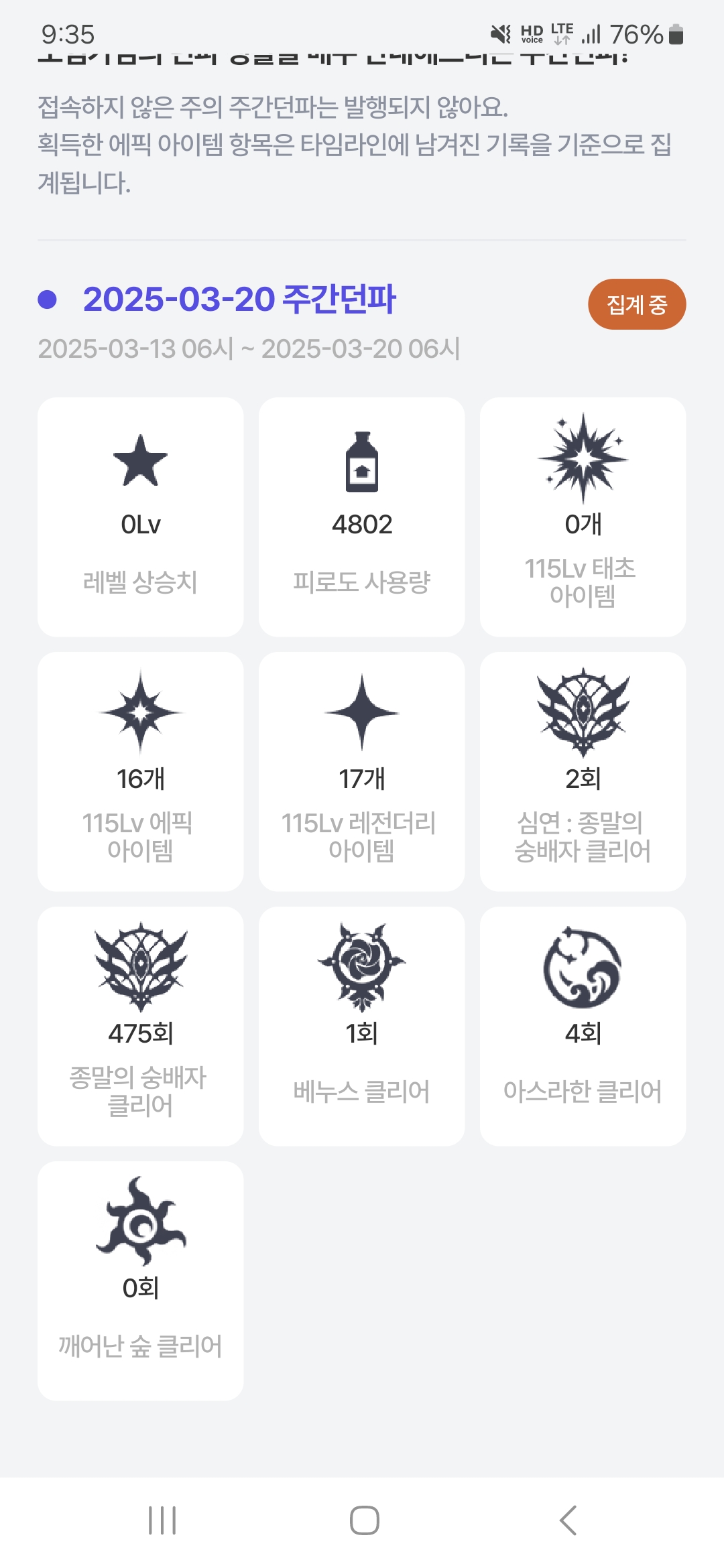
Task: Go back with the system back button
Action: [x=568, y=1520]
